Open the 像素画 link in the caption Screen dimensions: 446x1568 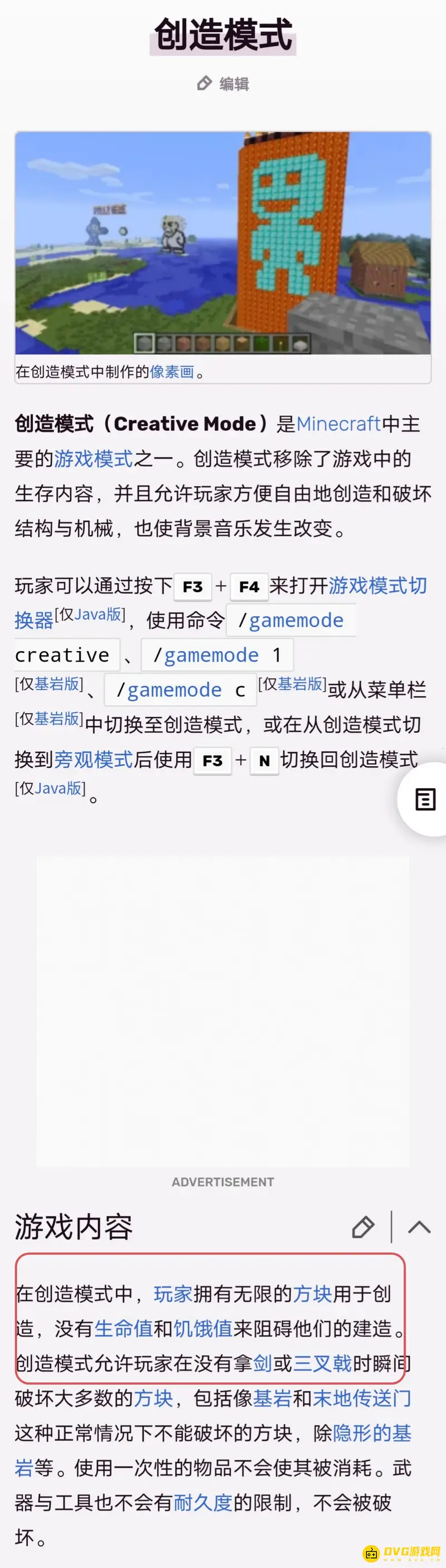(172, 372)
